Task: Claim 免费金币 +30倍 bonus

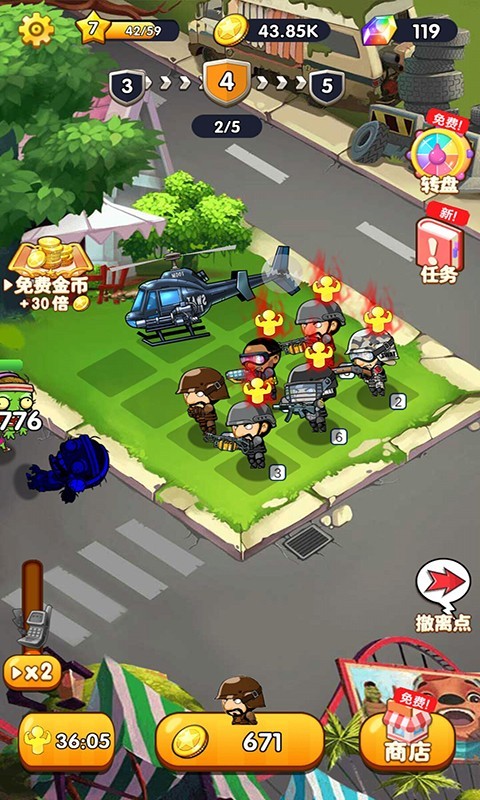Action: (x=49, y=276)
